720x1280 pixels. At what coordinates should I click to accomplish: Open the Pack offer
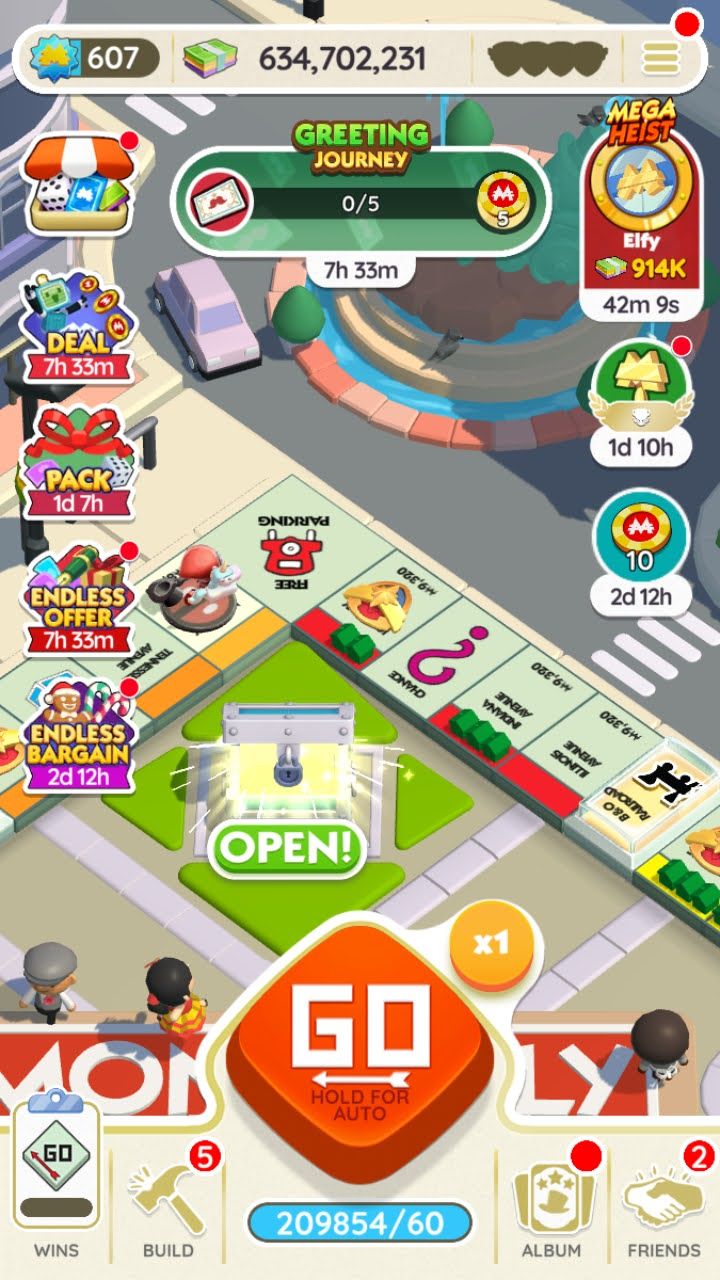(x=78, y=462)
